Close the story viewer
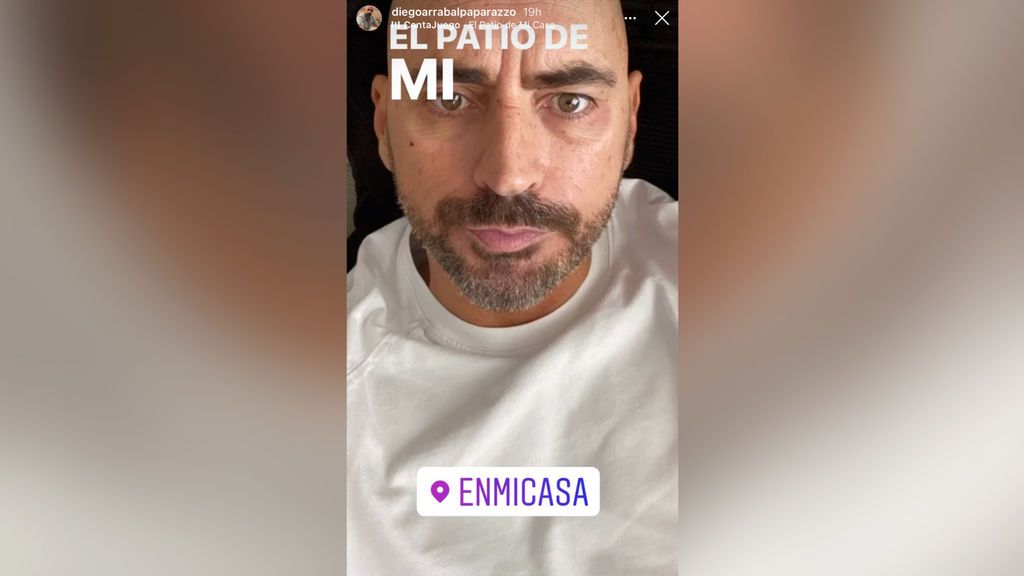1024x576 pixels. 661,18
